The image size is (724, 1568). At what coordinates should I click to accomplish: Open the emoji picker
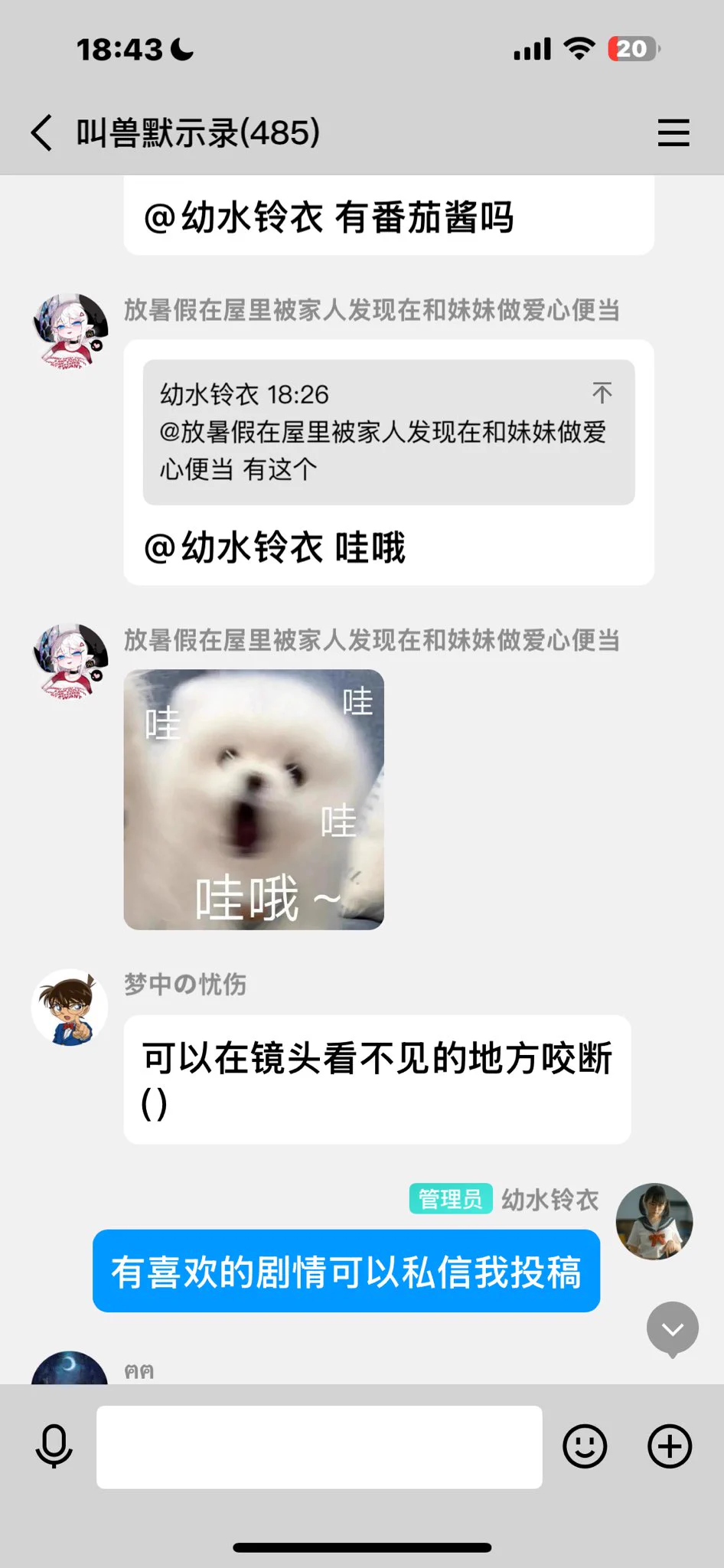pyautogui.click(x=585, y=1446)
